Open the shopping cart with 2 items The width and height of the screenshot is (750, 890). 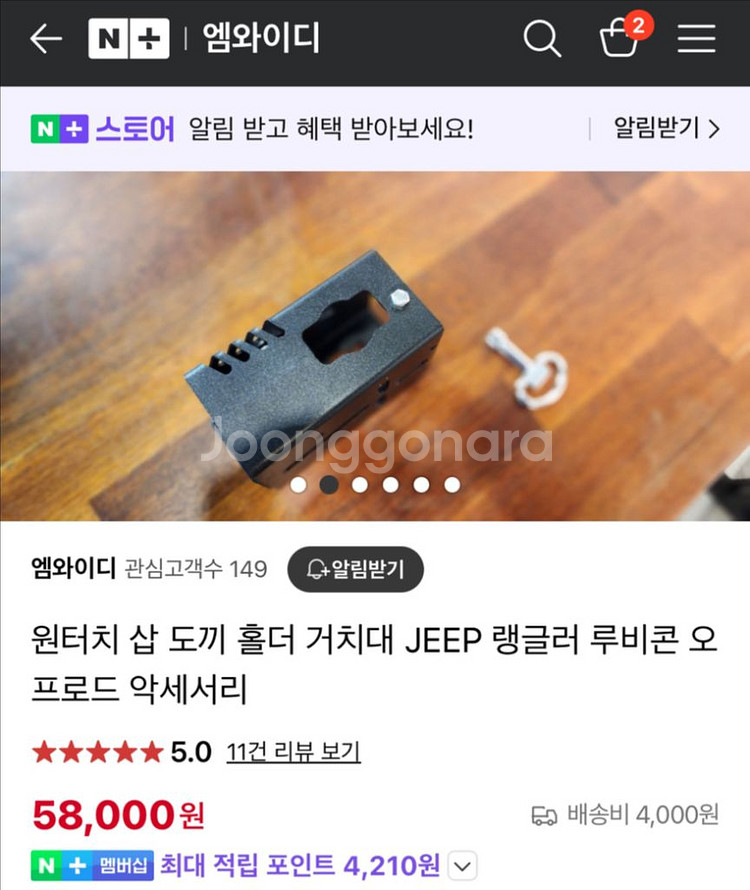(620, 38)
